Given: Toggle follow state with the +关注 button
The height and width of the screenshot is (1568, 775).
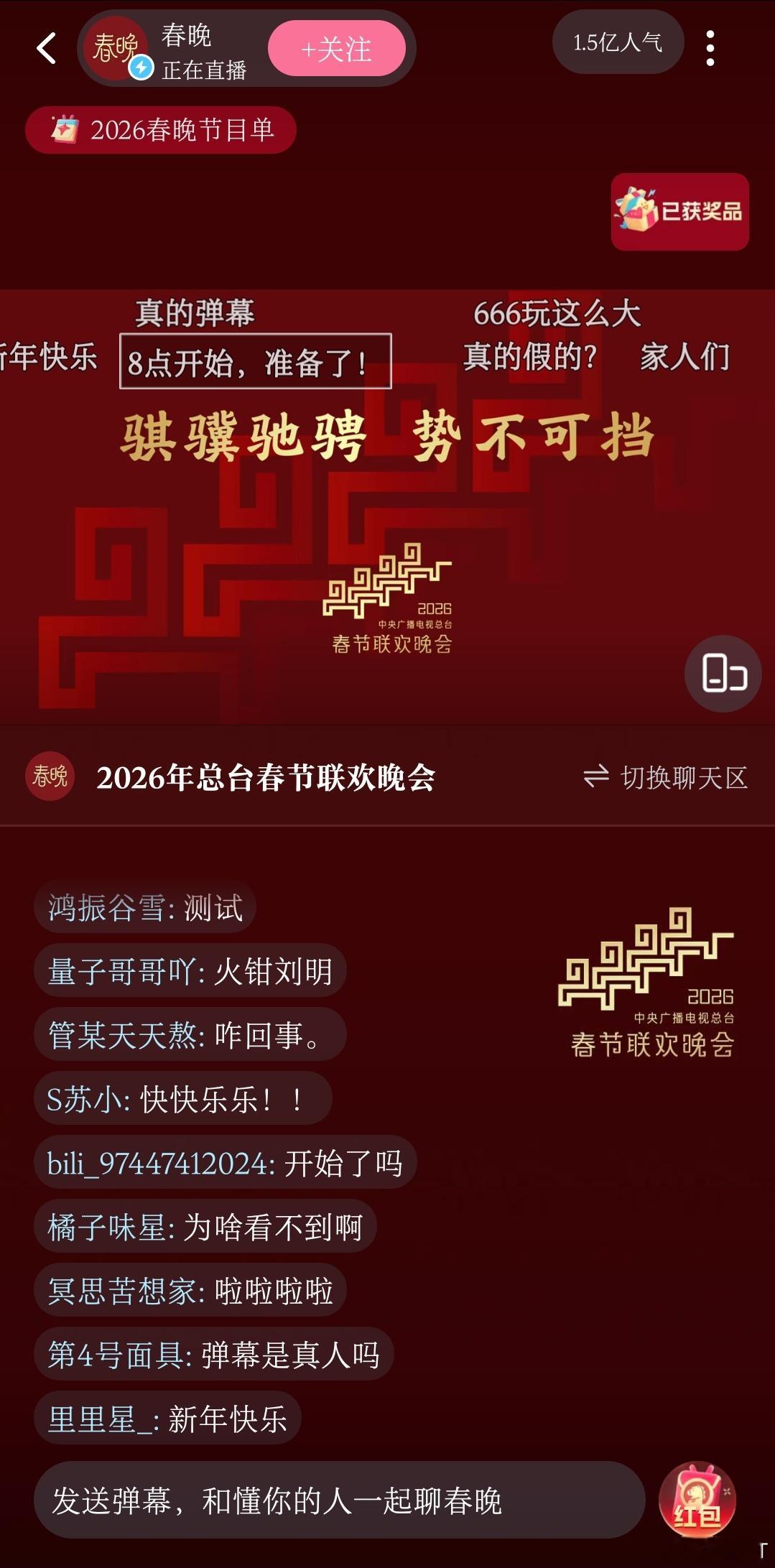Looking at the screenshot, I should click(338, 48).
